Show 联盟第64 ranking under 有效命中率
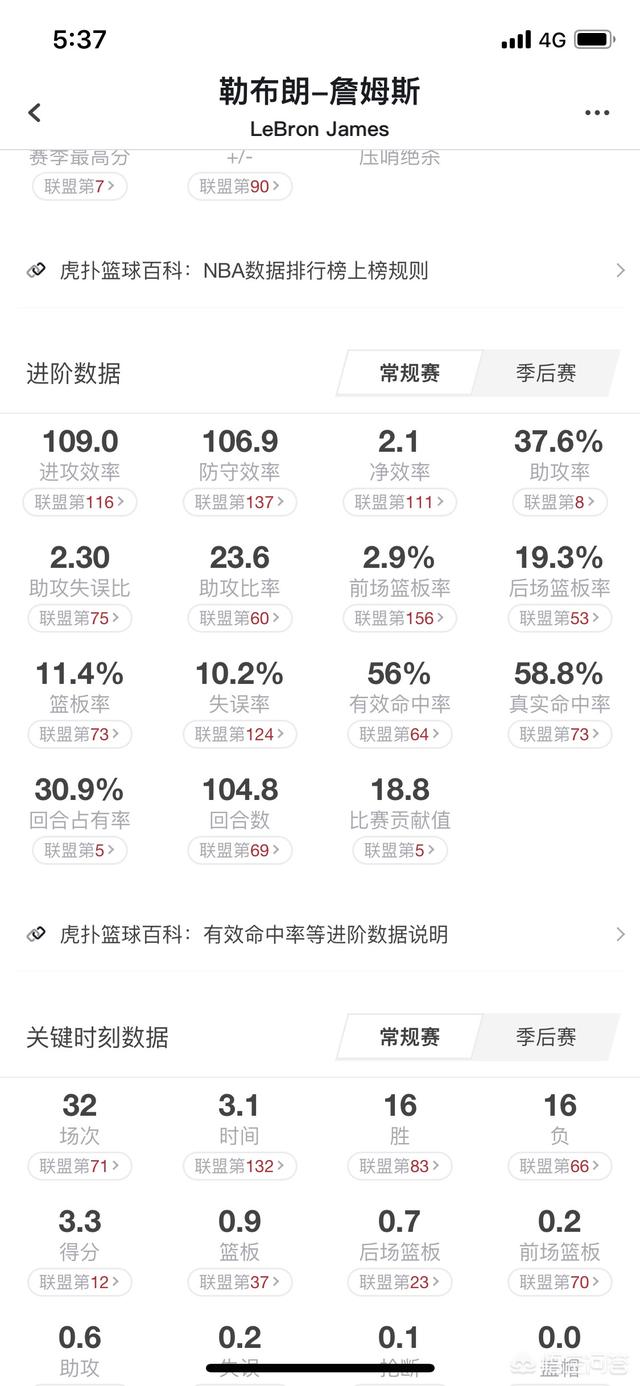The image size is (640, 1386). 400,734
